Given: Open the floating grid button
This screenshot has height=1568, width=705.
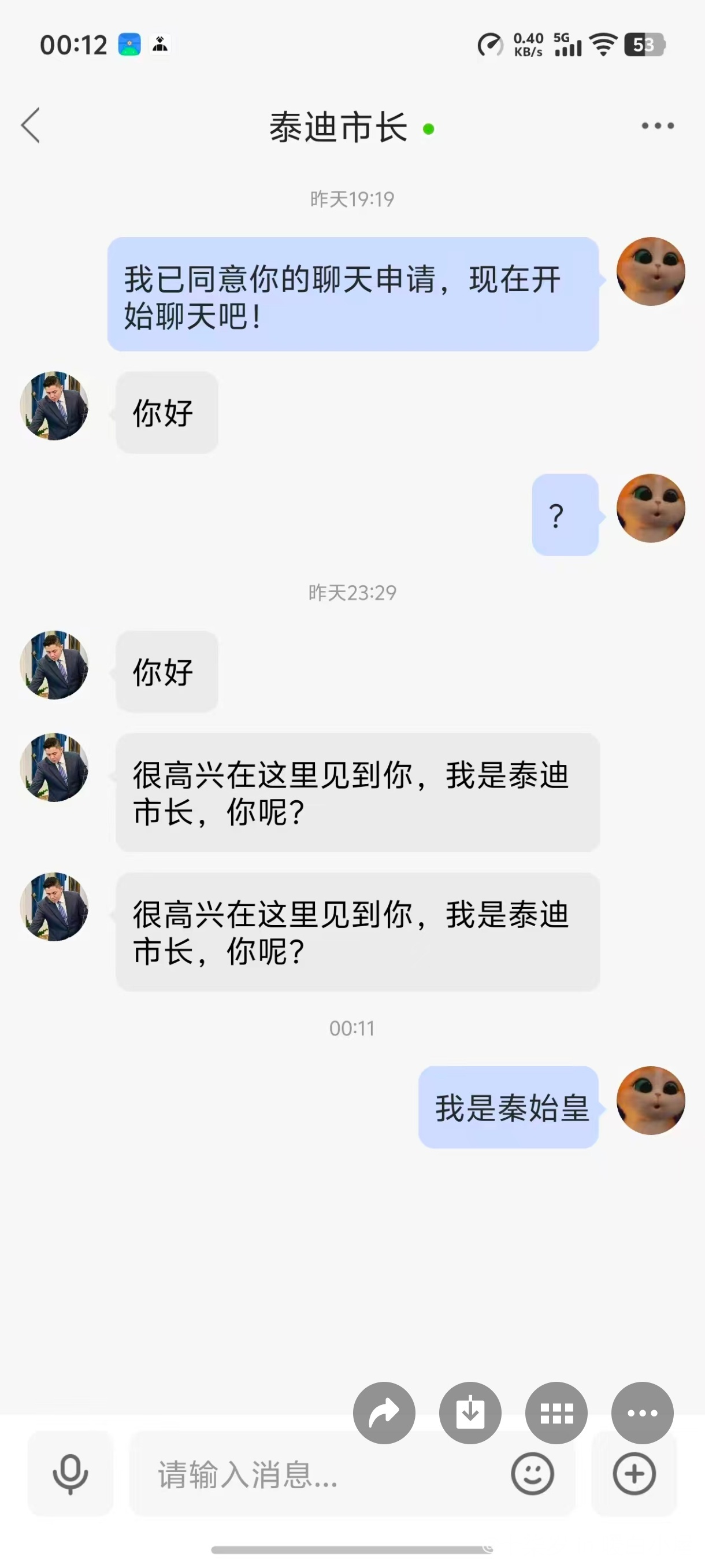Looking at the screenshot, I should tap(556, 1412).
